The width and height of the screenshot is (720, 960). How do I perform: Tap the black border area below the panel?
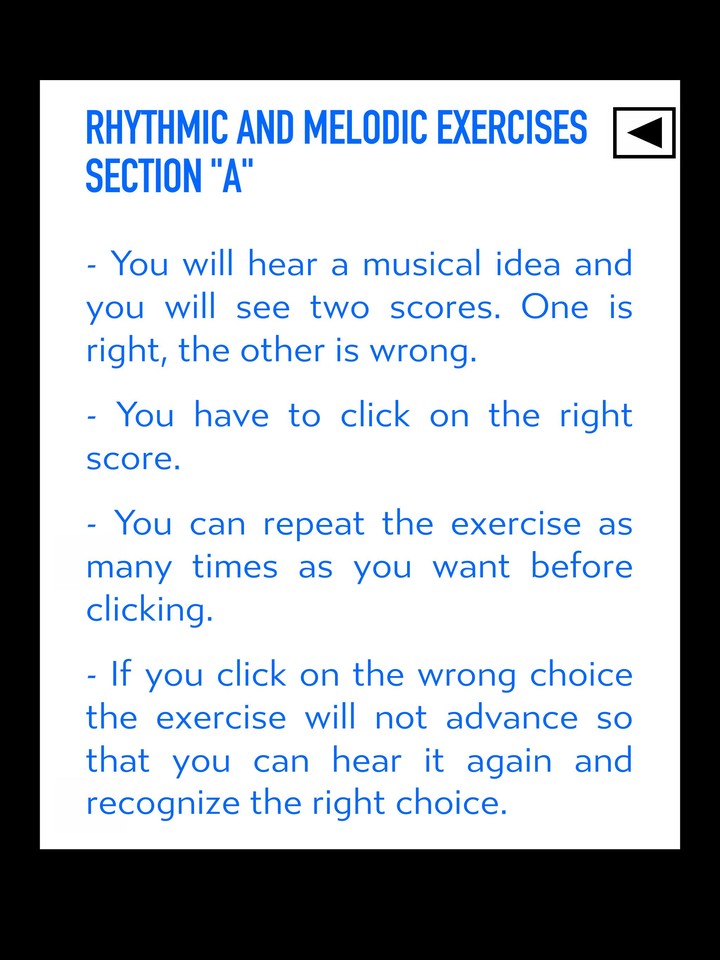pos(360,905)
